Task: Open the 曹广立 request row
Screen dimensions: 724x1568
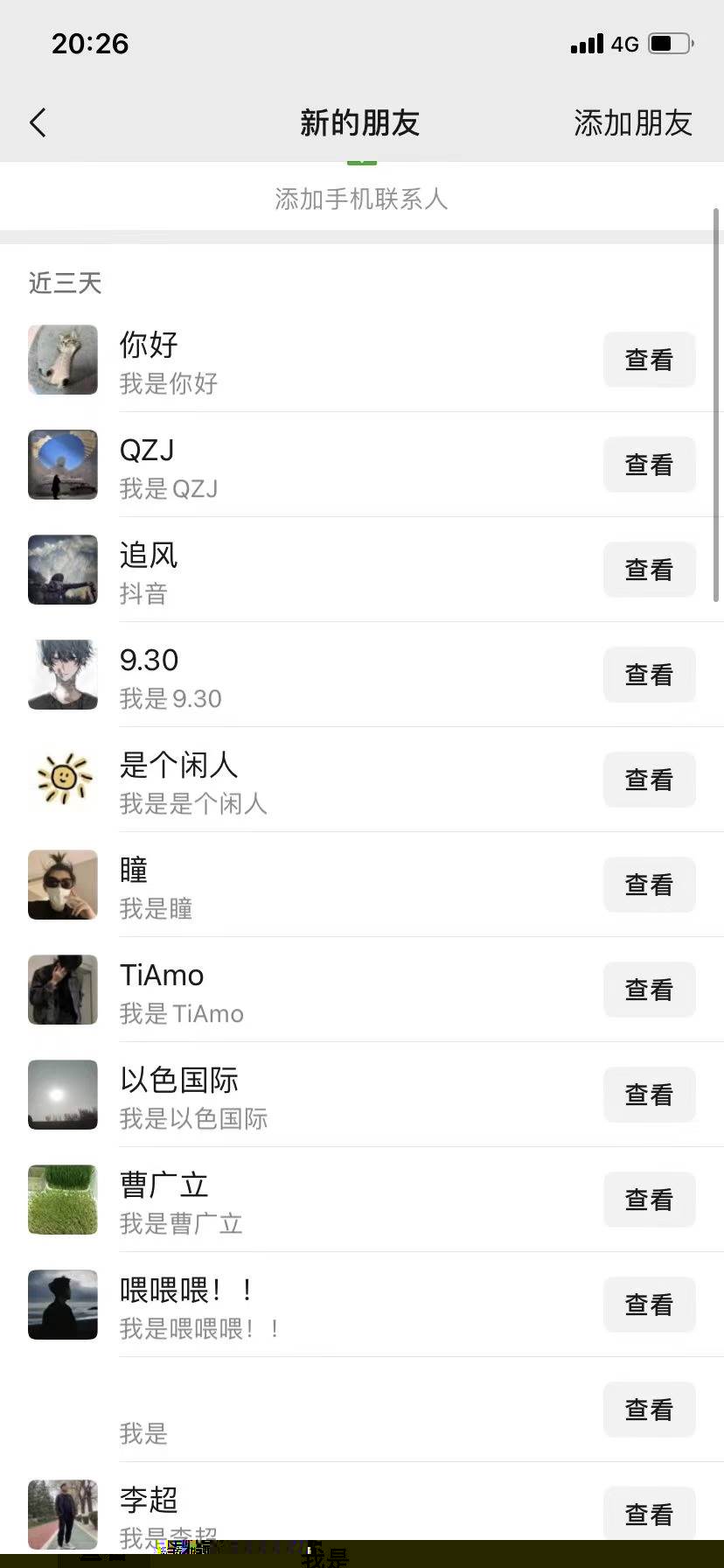Action: pos(350,1200)
